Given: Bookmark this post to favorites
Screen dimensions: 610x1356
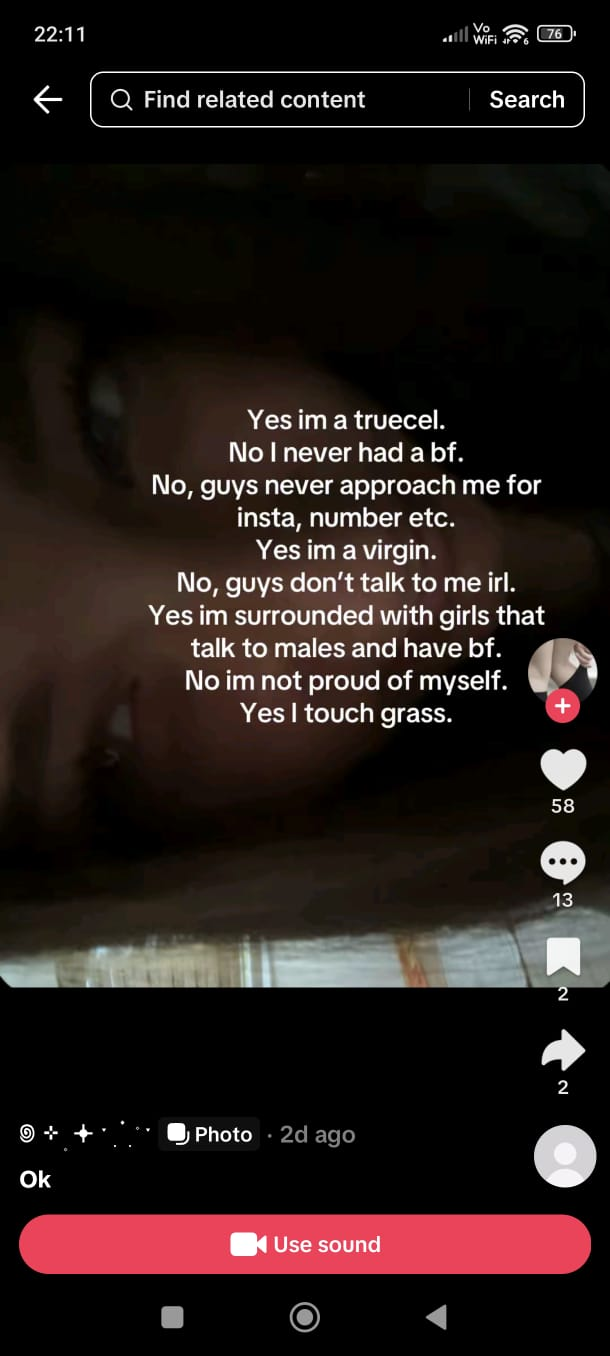Looking at the screenshot, I should point(562,957).
